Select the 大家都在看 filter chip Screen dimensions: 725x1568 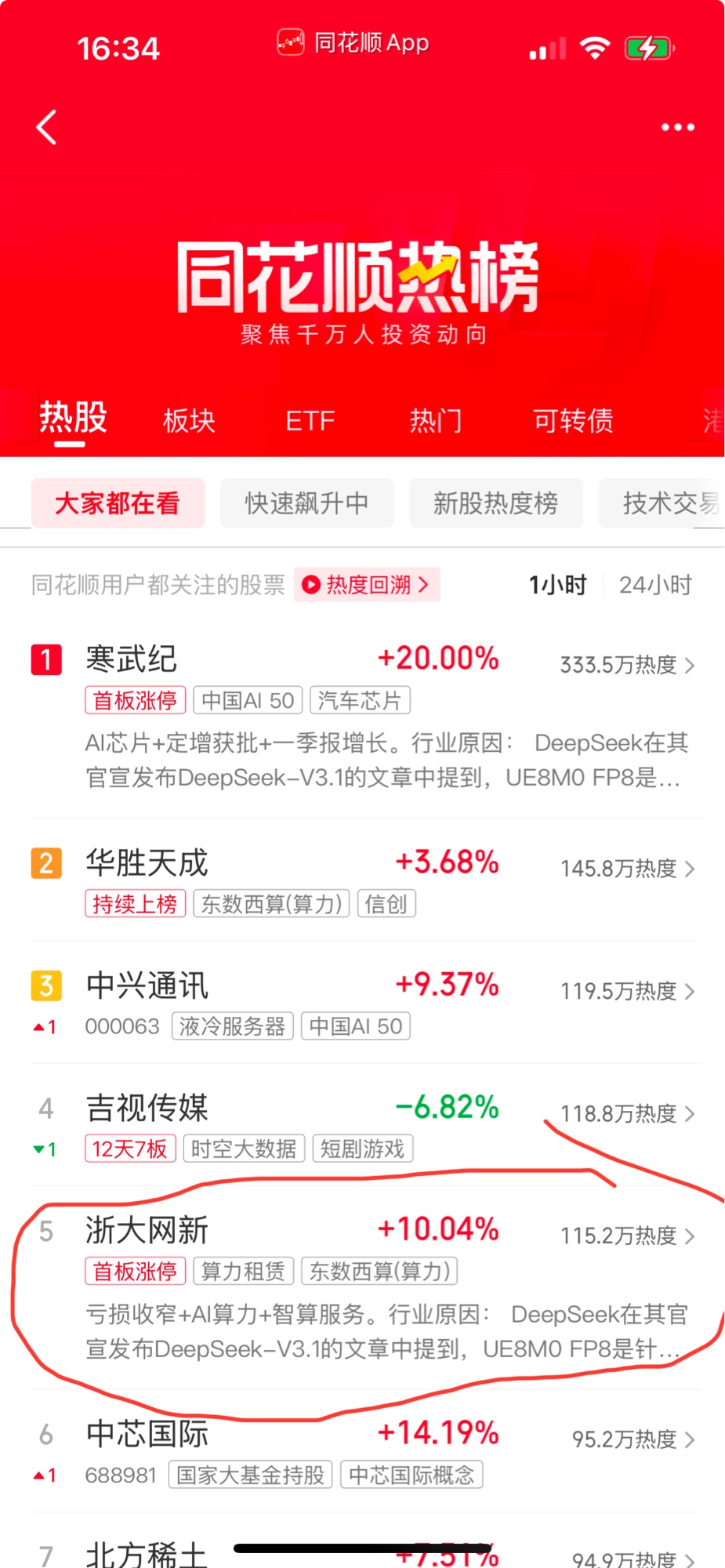pos(118,503)
